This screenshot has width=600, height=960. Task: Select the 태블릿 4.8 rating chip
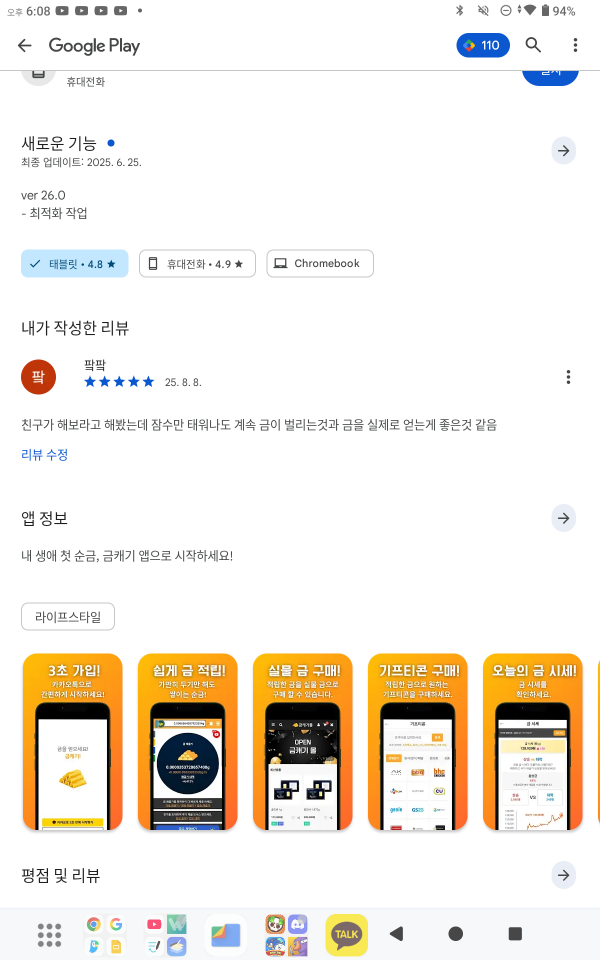pos(75,264)
